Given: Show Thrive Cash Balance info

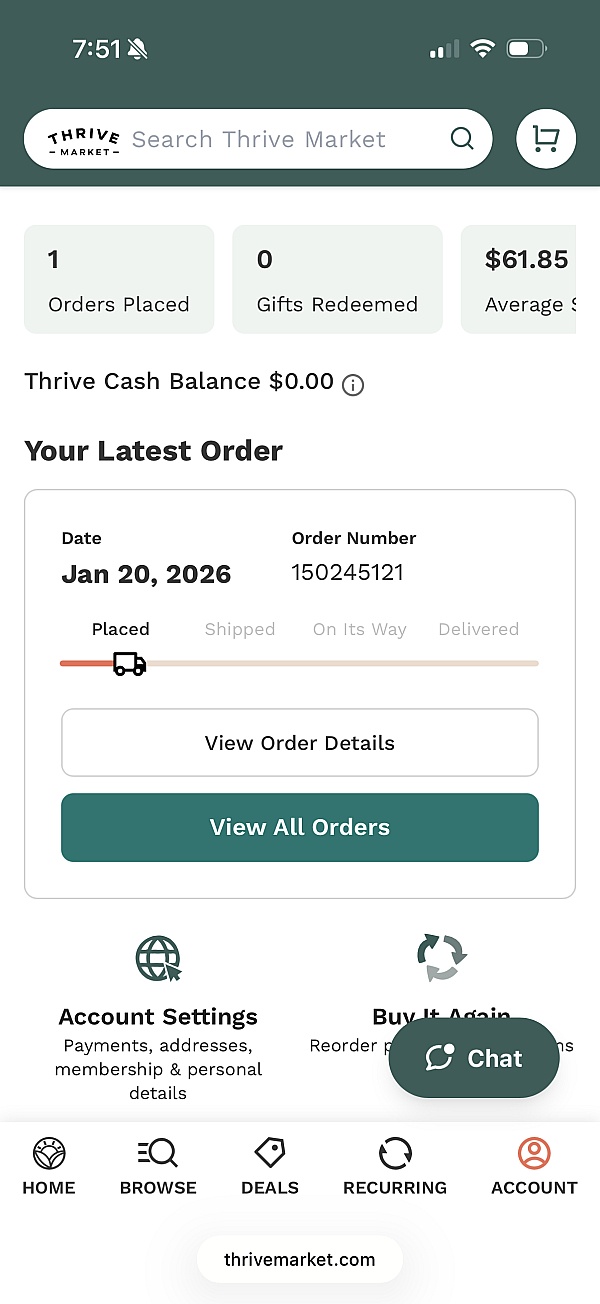Looking at the screenshot, I should (x=353, y=385).
